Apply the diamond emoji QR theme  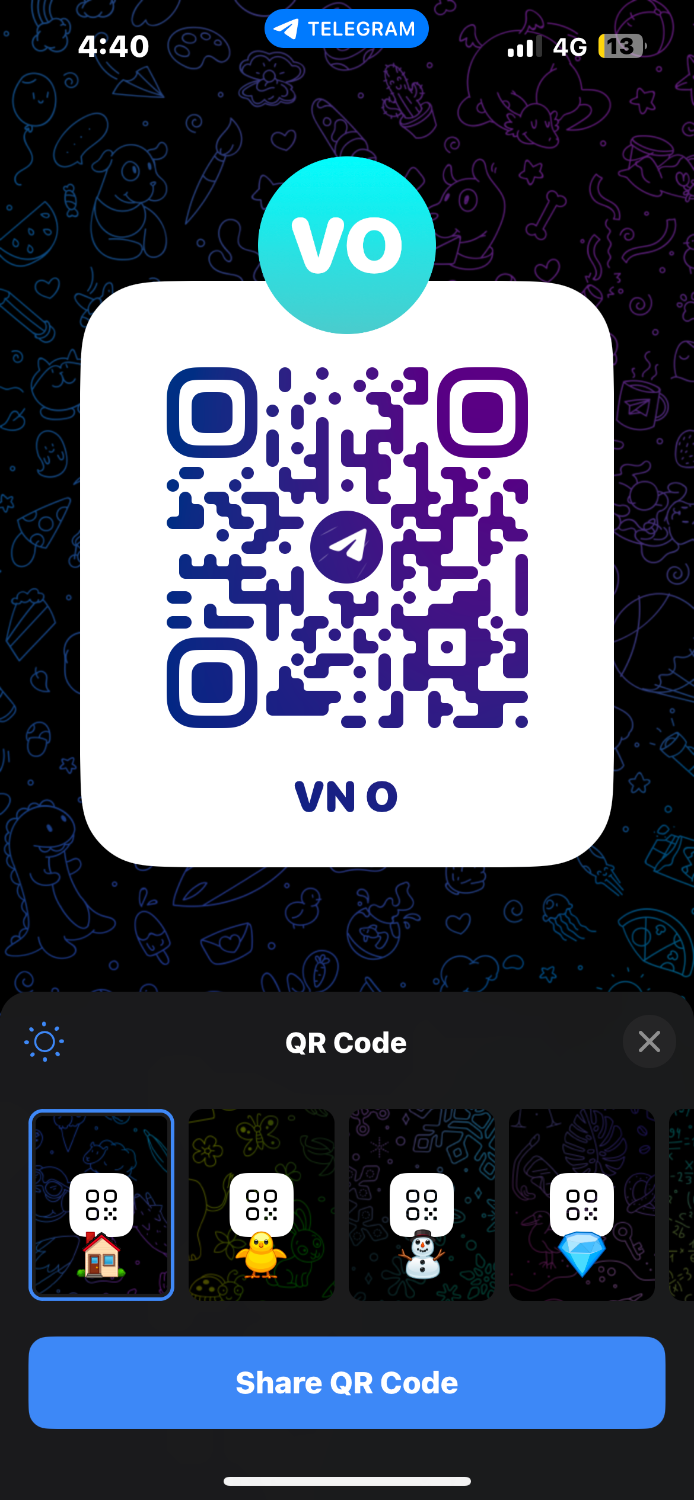[x=581, y=1205]
